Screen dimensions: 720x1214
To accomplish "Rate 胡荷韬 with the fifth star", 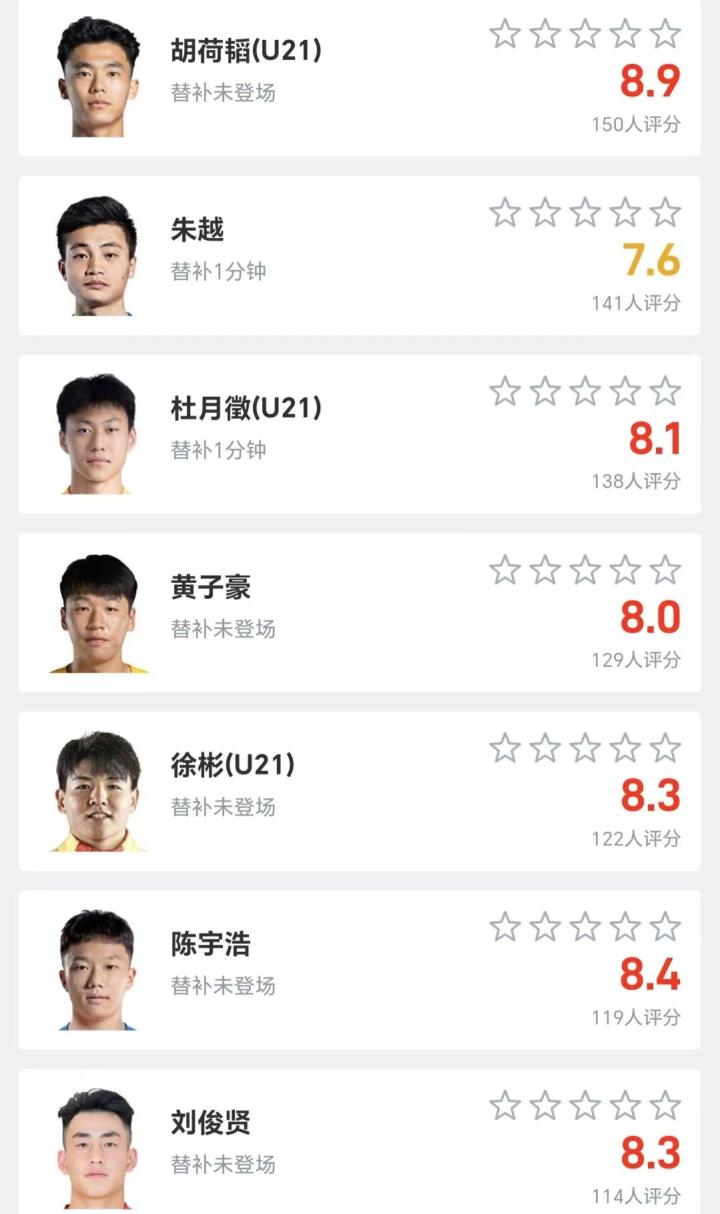I will 665,34.
